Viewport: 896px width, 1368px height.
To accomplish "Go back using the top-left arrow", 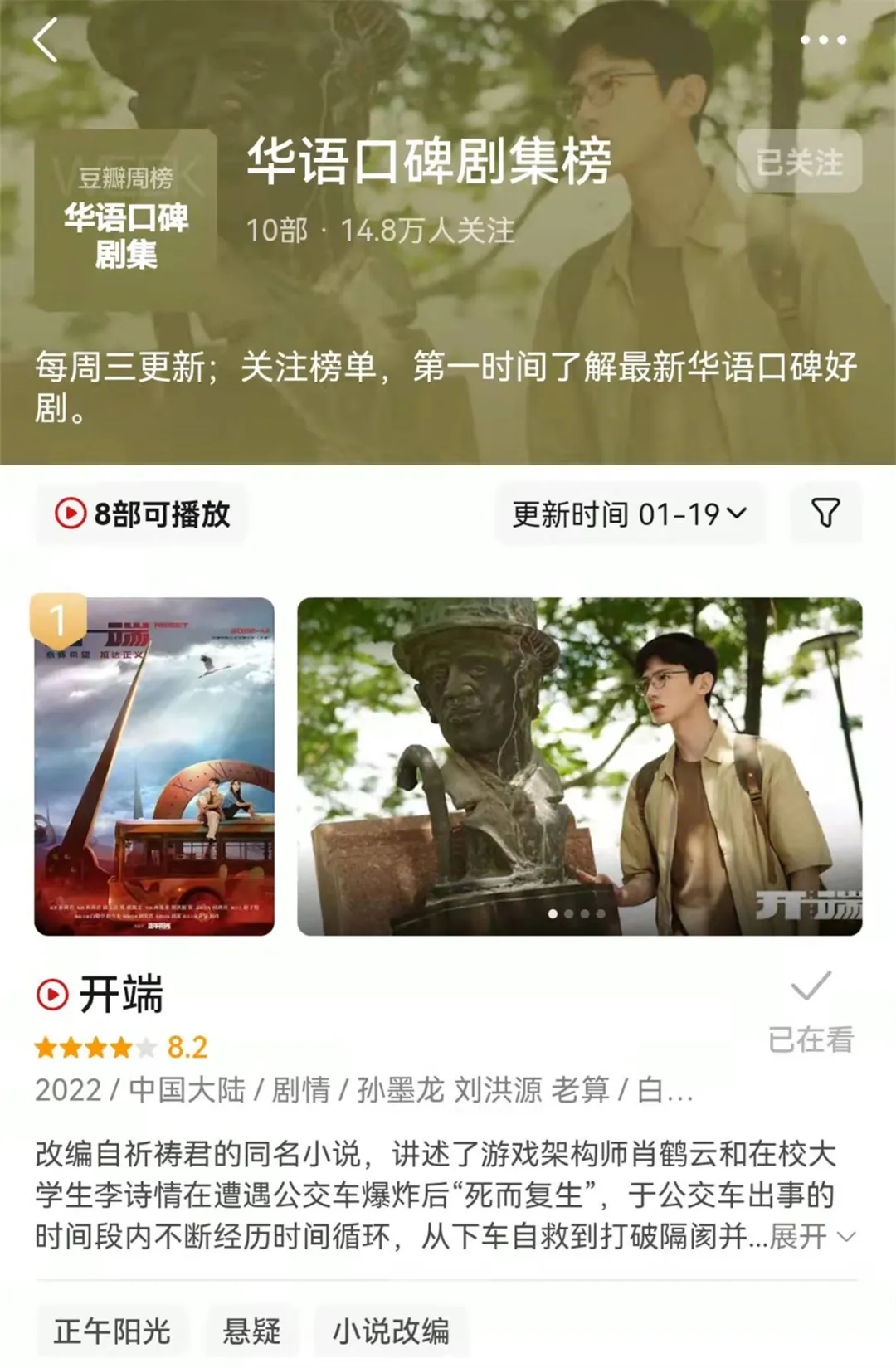I will [x=46, y=40].
